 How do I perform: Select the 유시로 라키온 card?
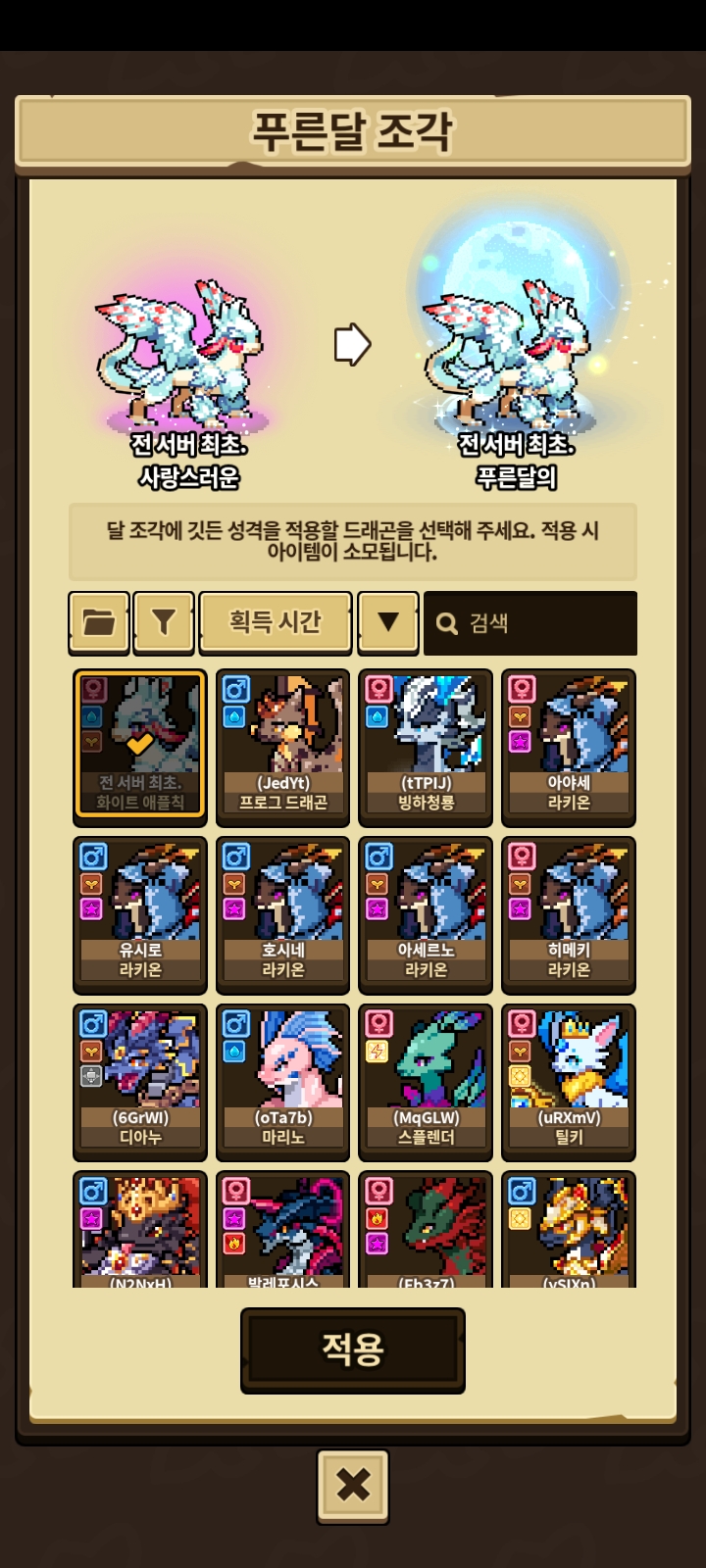point(140,914)
